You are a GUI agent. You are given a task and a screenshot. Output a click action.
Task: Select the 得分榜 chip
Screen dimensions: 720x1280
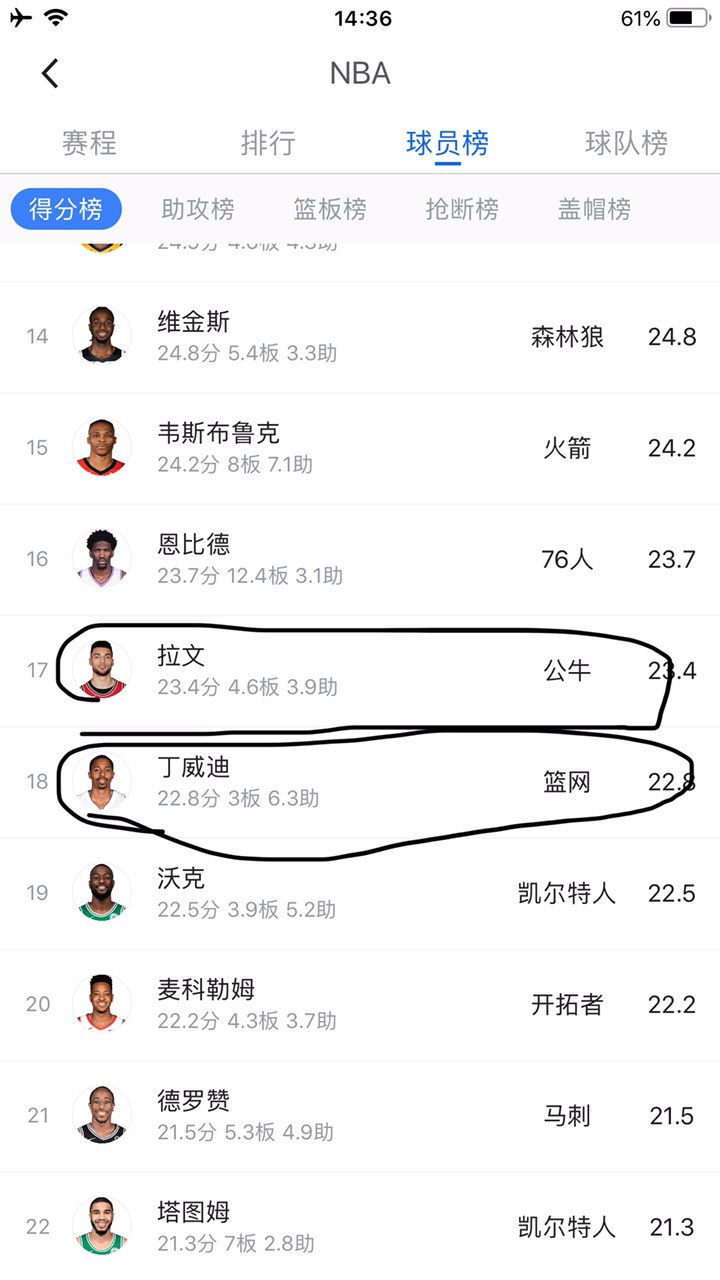(x=66, y=209)
